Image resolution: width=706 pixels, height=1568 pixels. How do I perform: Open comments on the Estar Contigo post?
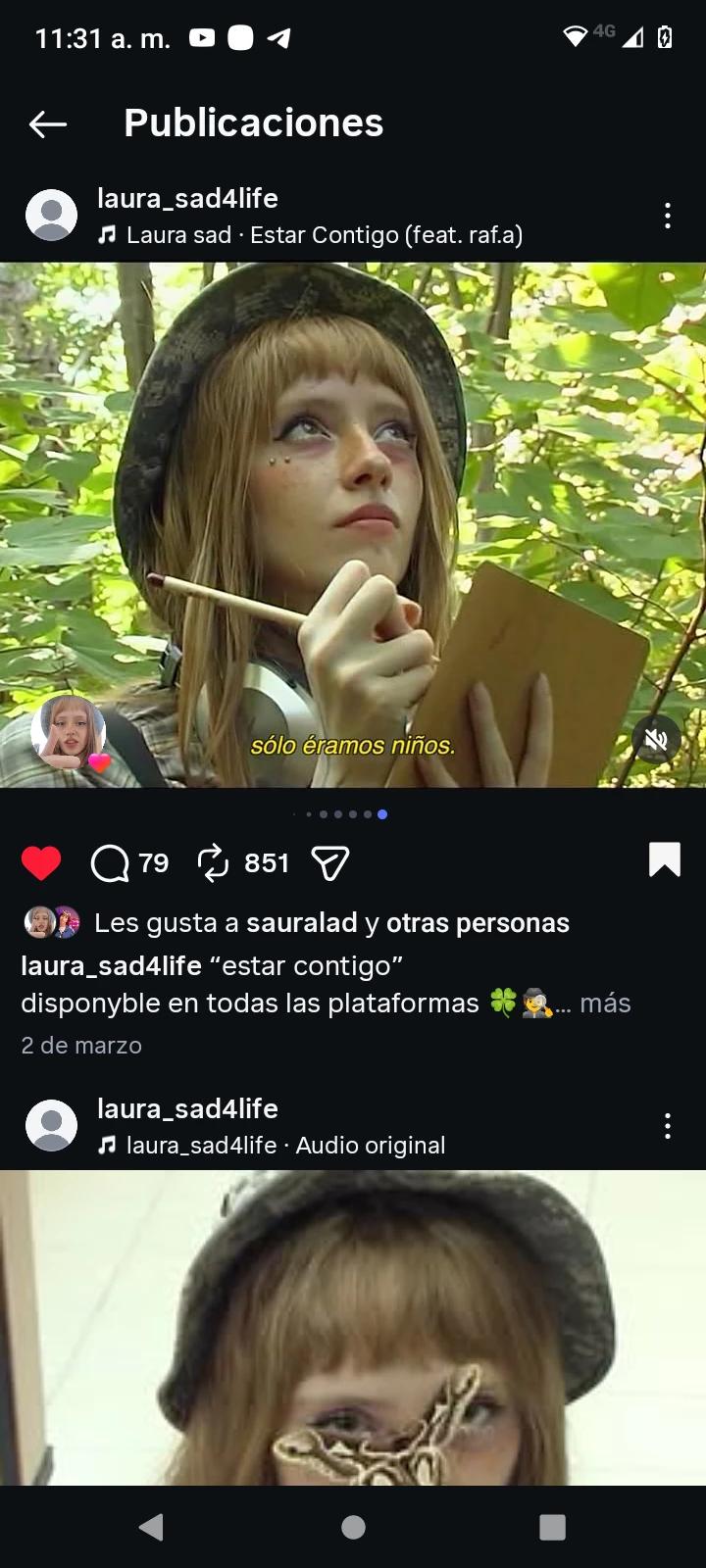coord(110,863)
